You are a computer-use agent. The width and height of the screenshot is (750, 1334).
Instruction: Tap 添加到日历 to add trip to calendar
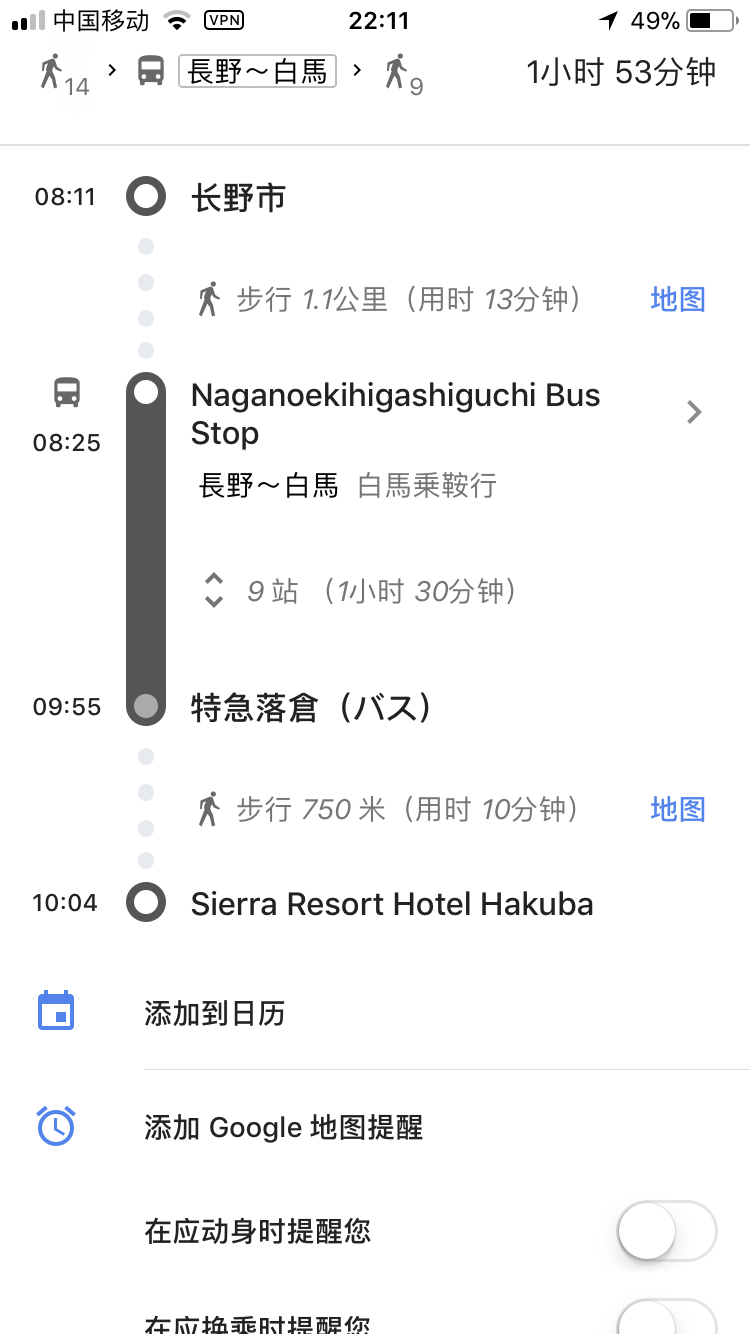click(x=375, y=1013)
